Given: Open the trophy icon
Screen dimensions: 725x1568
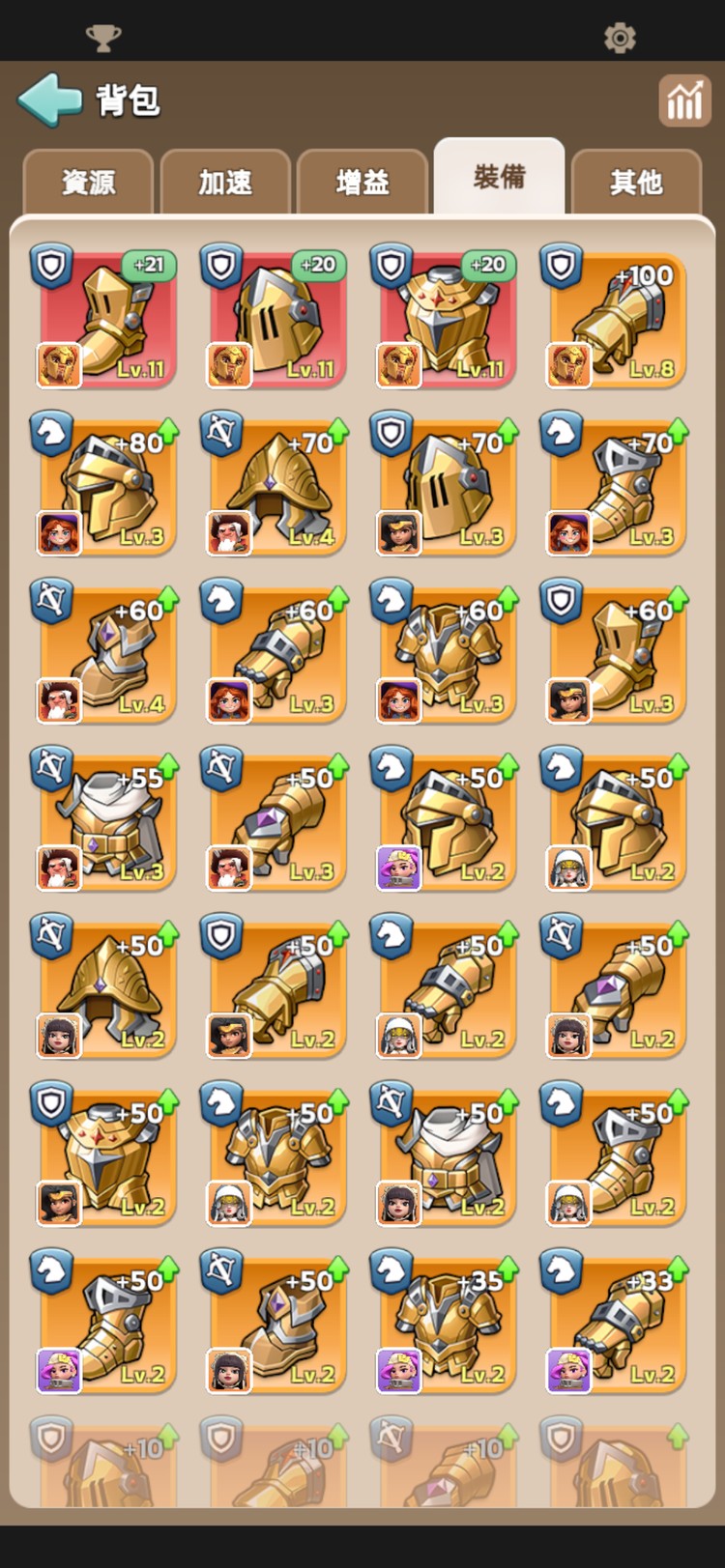Looking at the screenshot, I should click(103, 39).
